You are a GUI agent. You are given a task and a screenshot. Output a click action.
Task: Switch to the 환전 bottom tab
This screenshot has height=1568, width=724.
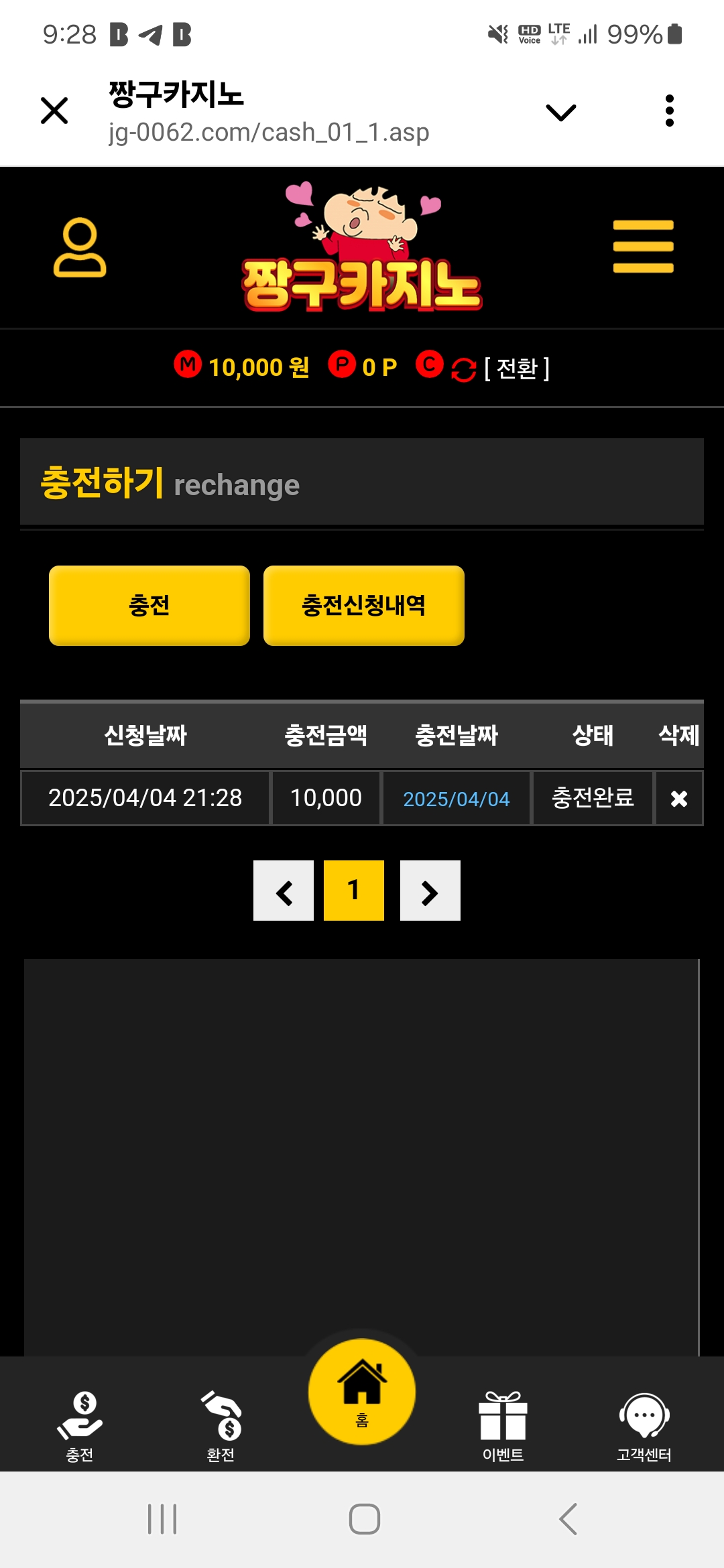pos(221,1425)
